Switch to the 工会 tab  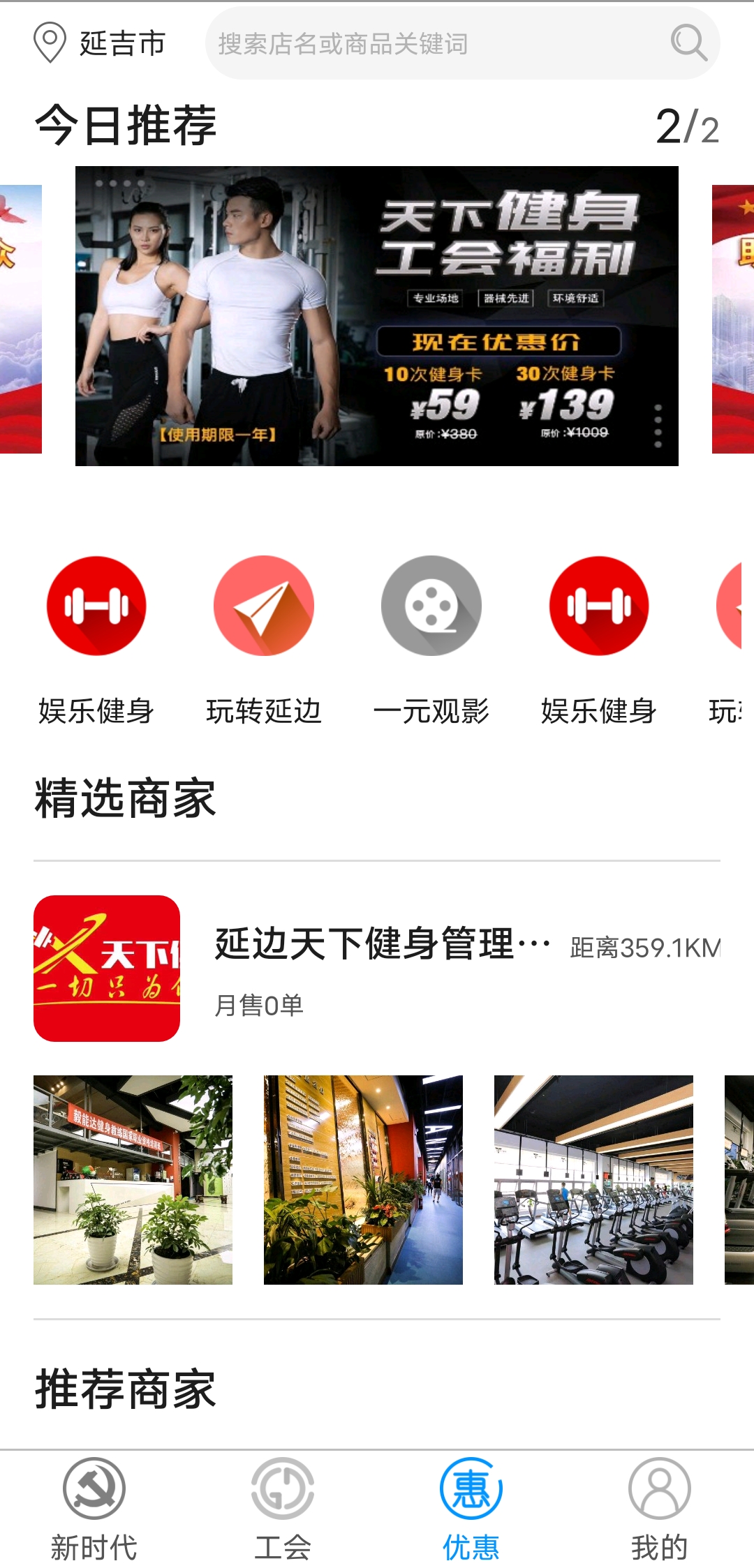click(x=283, y=1509)
